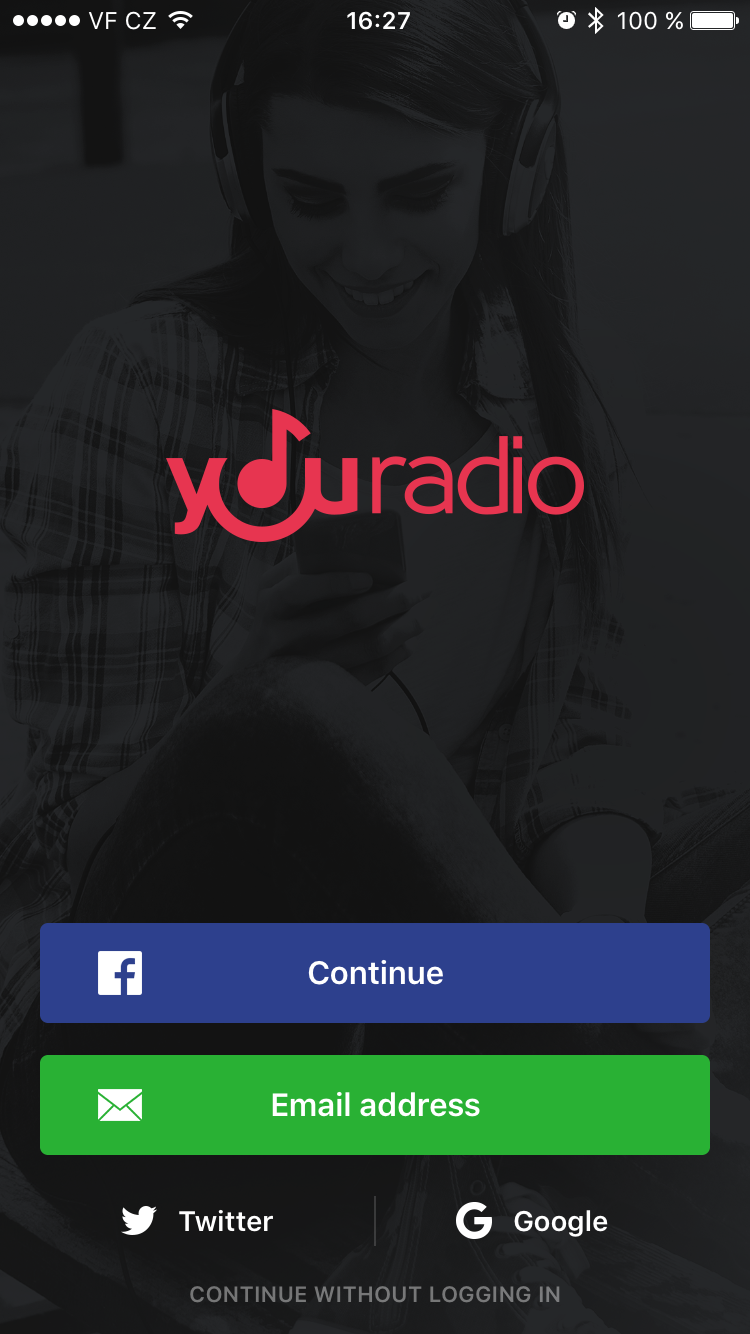This screenshot has height=1334, width=750.
Task: Choose Google sign-in option
Action: [x=532, y=1221]
